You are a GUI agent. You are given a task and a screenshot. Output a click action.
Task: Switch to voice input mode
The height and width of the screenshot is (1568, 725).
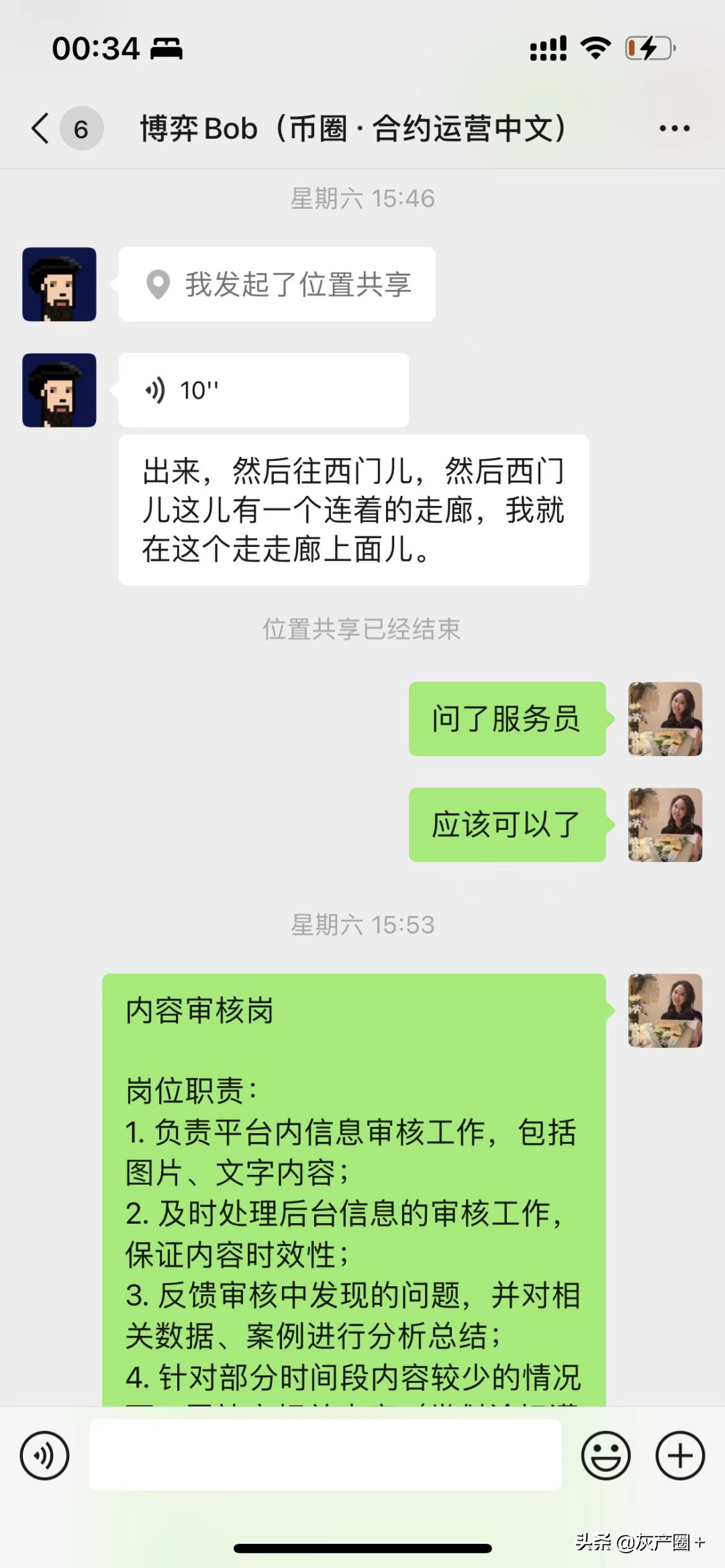tap(44, 1455)
